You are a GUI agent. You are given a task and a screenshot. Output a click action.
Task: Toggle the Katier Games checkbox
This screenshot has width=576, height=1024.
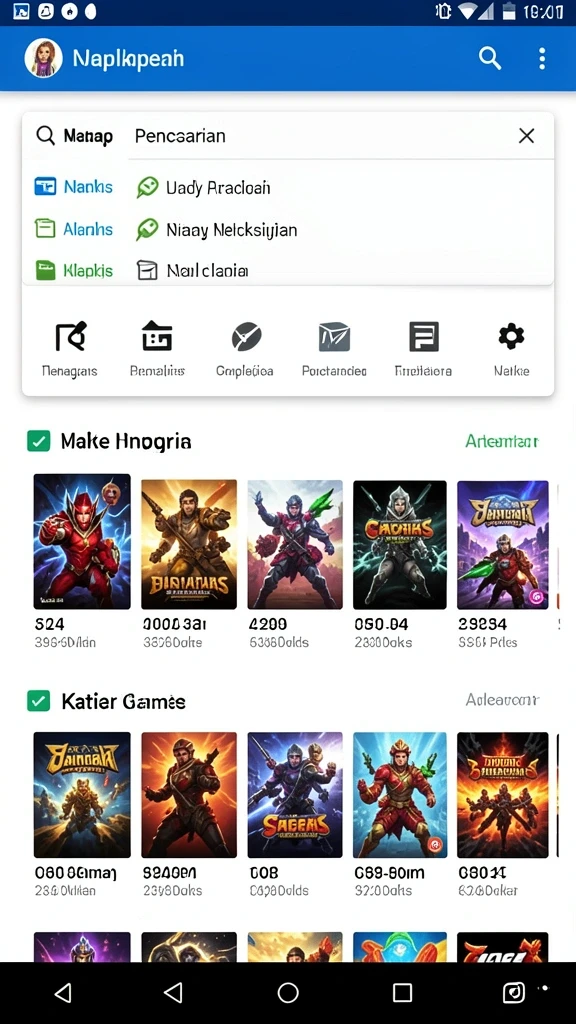(x=39, y=701)
